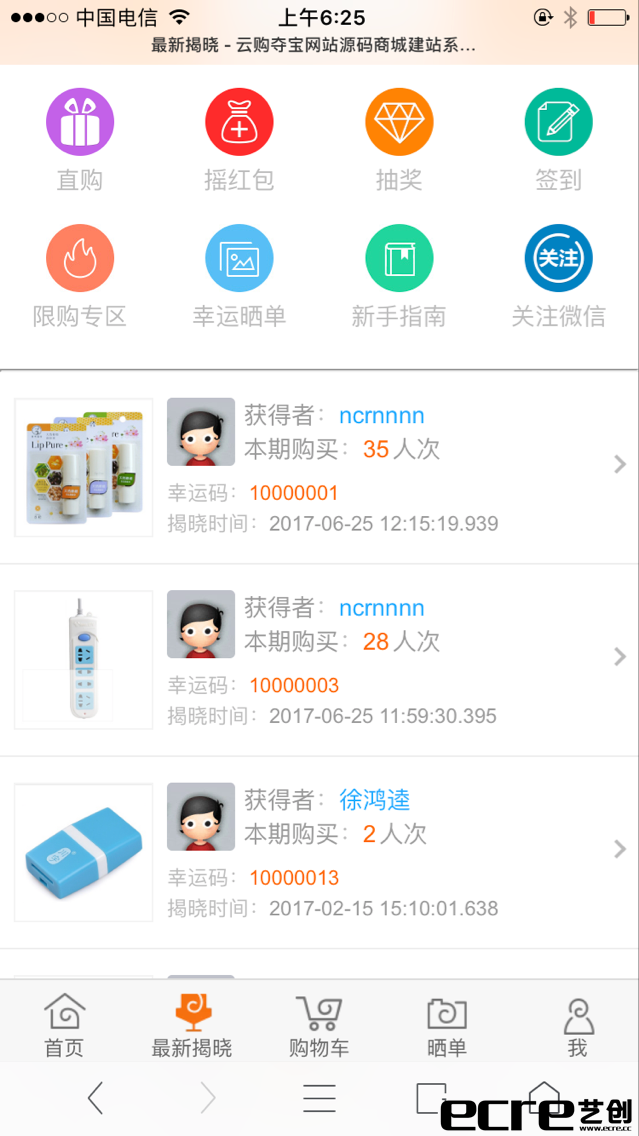Viewport: 639px width, 1136px height.
Task: Tap the 关注微信 follow WeChat icon
Action: [558, 259]
